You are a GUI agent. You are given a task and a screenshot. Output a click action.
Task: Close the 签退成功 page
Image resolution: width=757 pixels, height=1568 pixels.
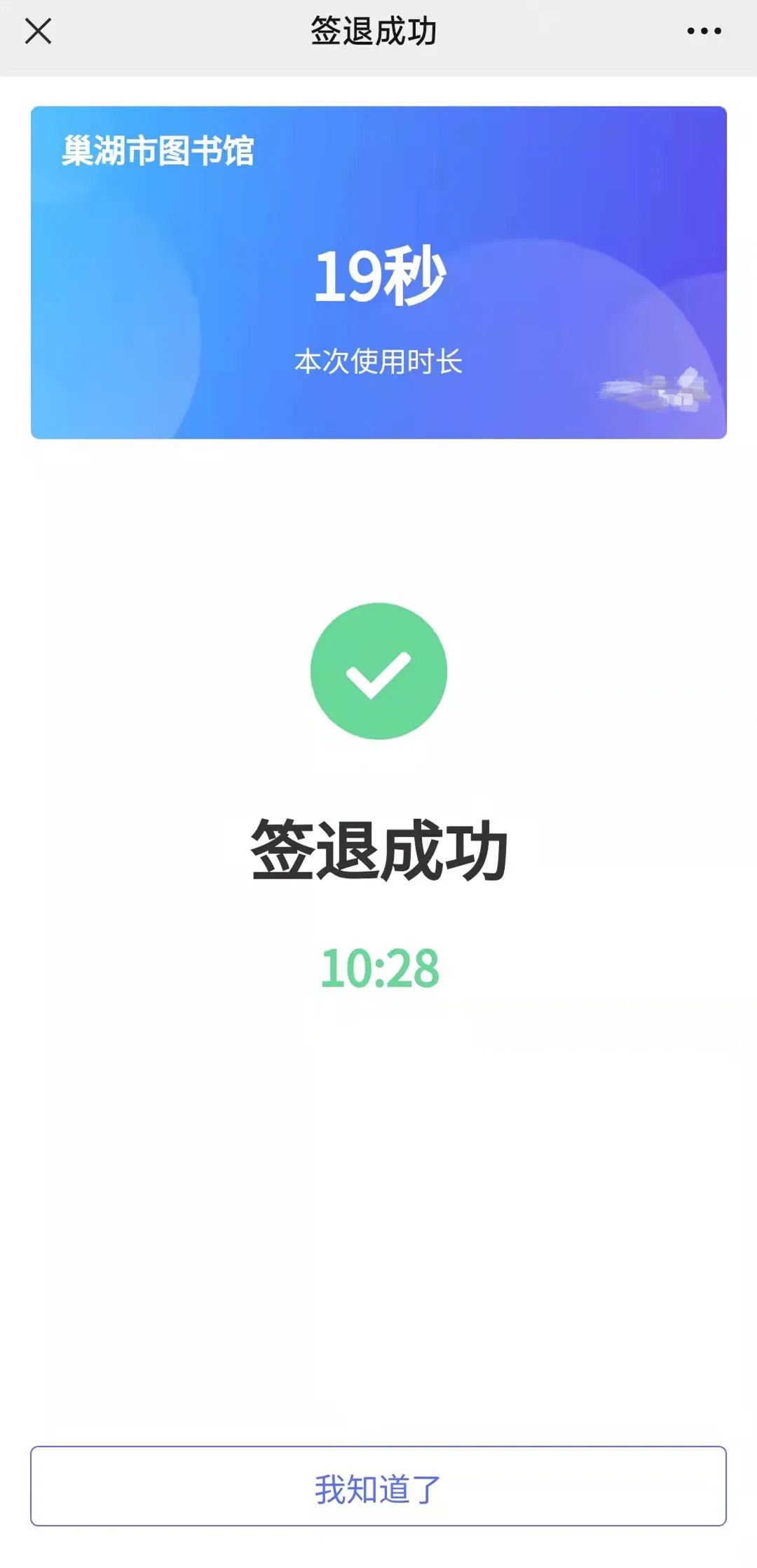pyautogui.click(x=39, y=32)
